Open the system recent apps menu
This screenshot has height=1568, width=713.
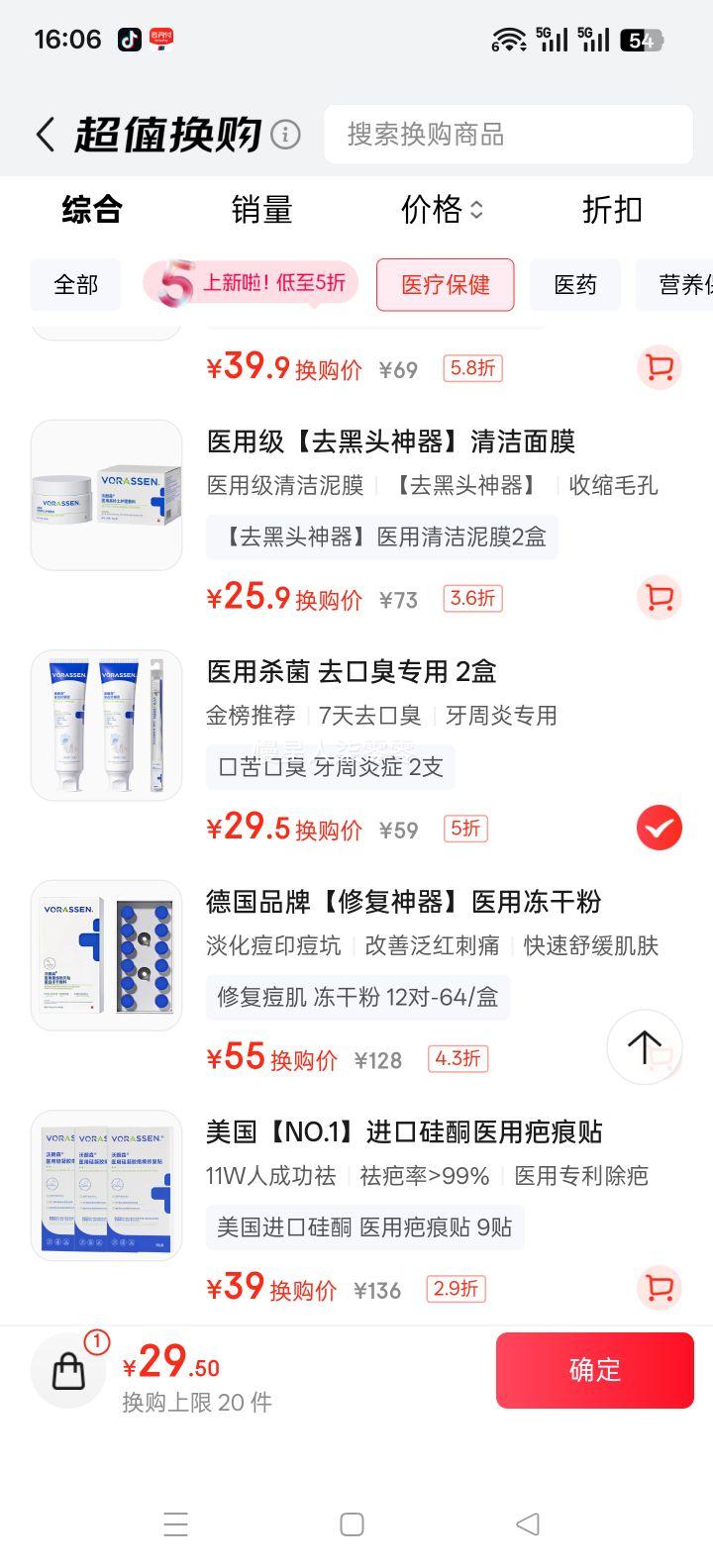tap(175, 1524)
